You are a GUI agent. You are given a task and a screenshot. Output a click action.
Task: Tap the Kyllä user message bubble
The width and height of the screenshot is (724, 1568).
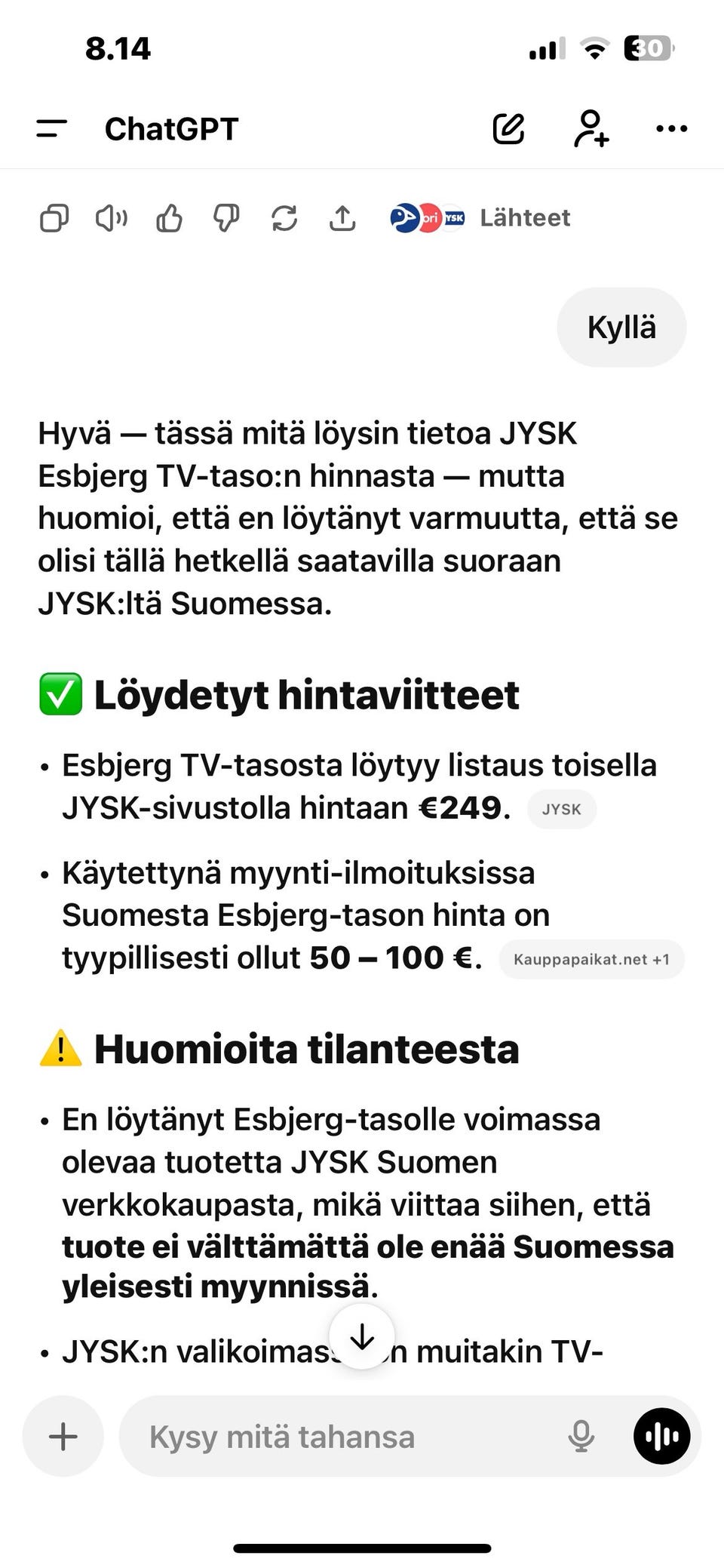pos(621,327)
